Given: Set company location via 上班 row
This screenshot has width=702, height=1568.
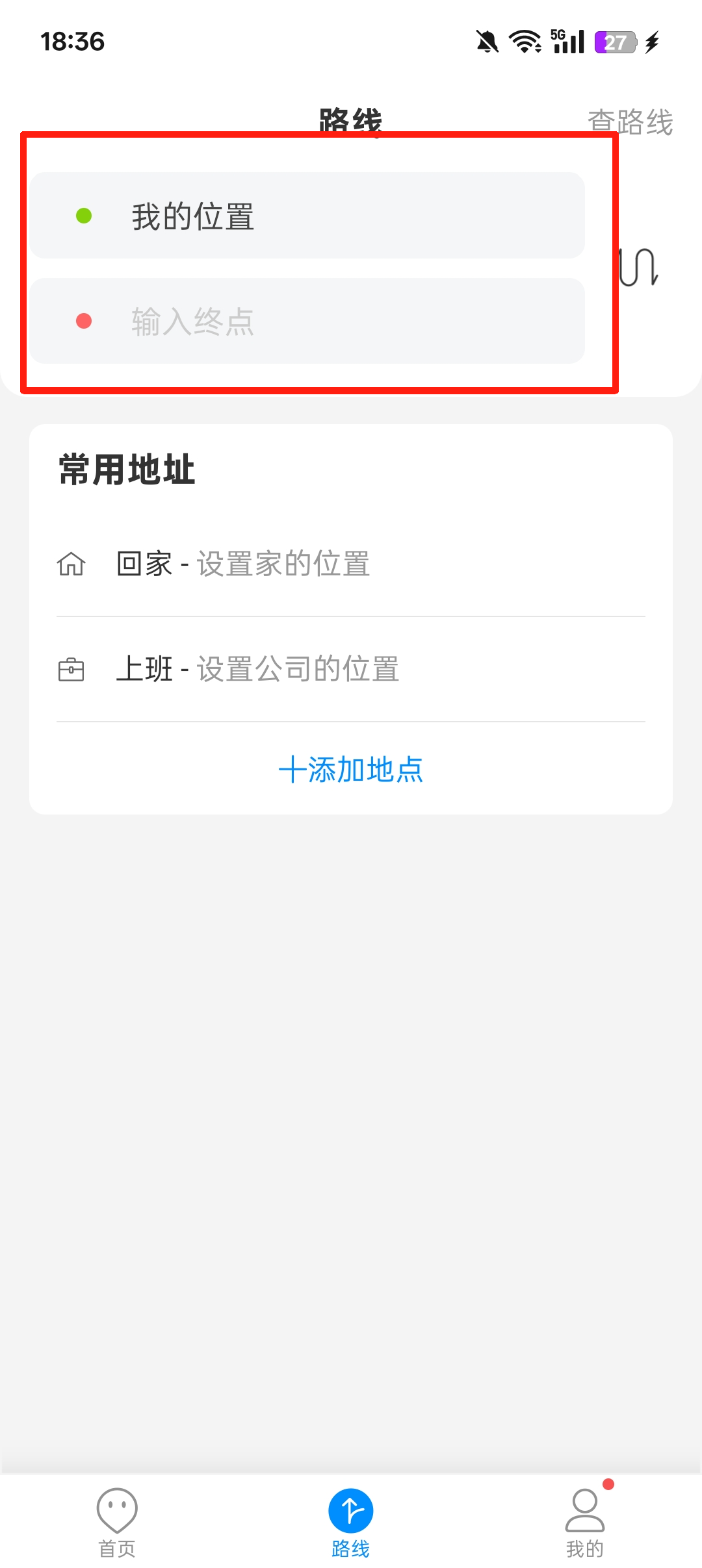Looking at the screenshot, I should (x=260, y=669).
